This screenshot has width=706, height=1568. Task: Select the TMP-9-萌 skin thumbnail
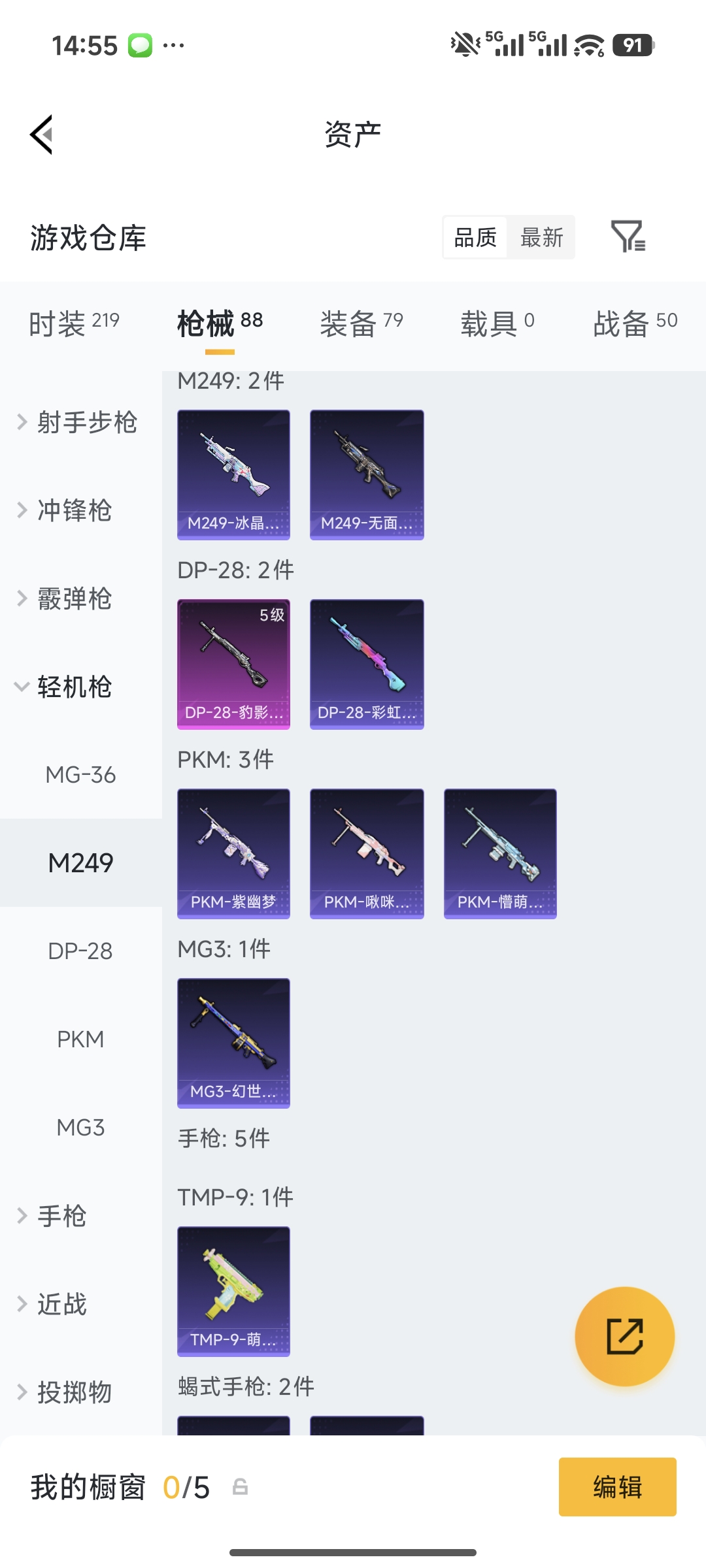233,1290
